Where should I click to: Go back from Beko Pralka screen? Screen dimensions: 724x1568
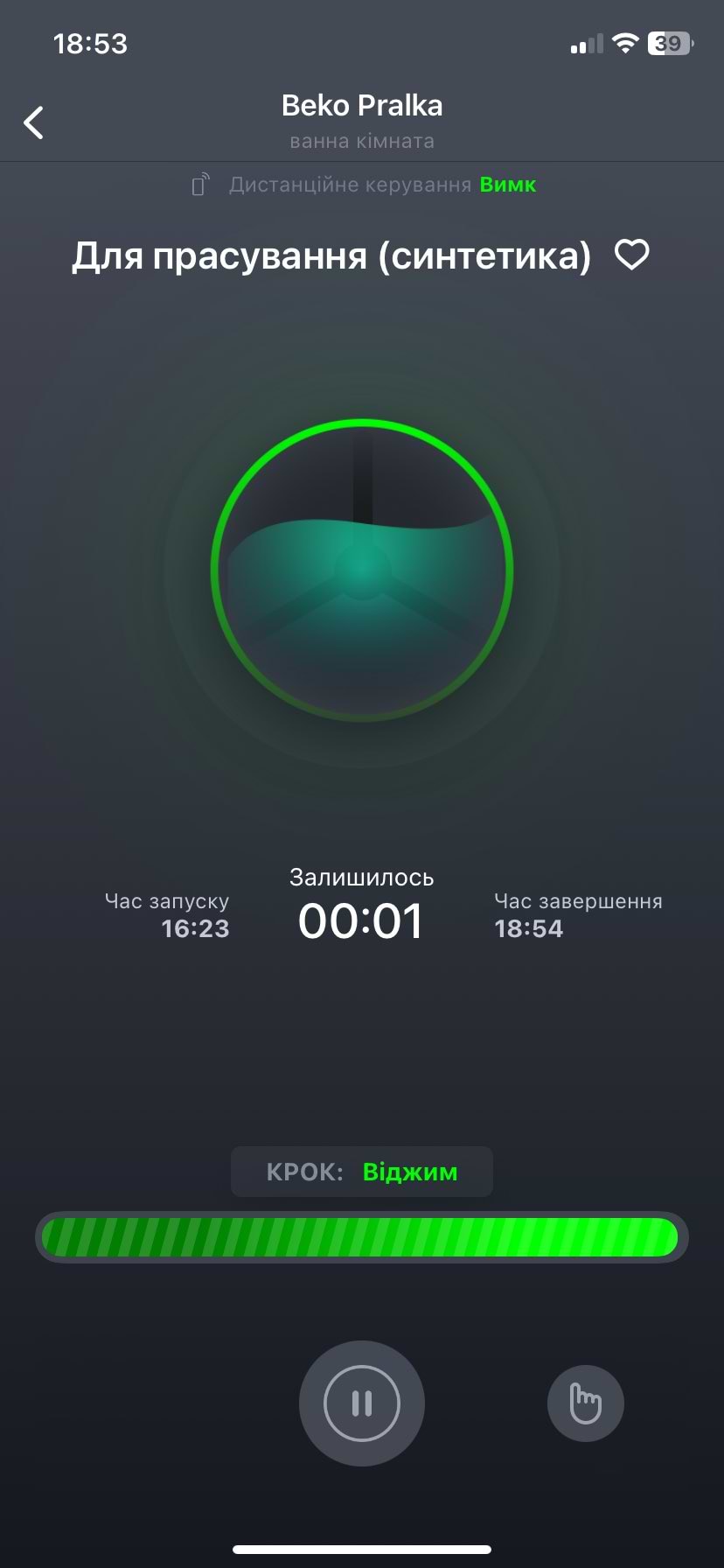point(34,122)
